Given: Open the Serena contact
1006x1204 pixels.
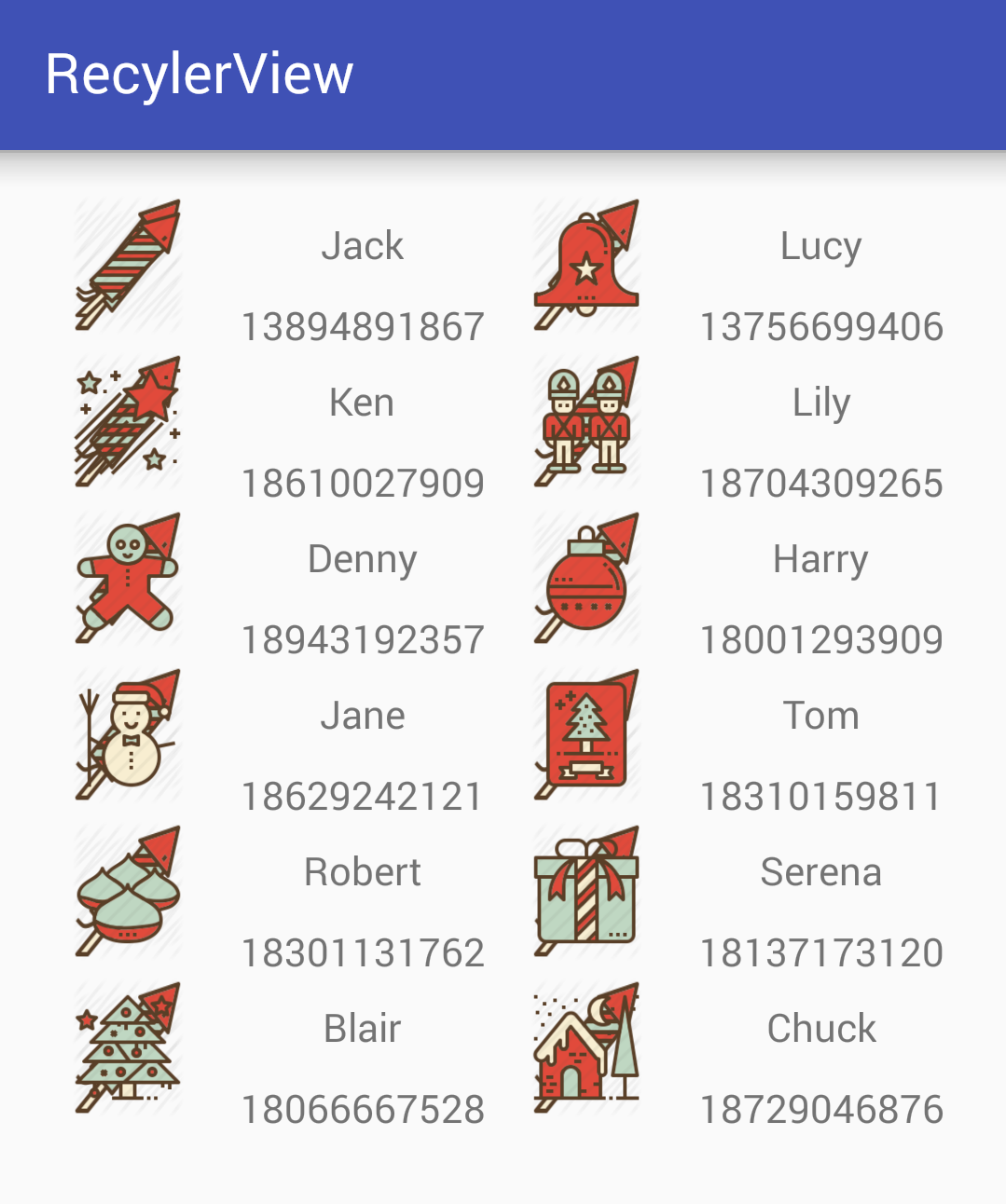Looking at the screenshot, I should [x=820, y=872].
